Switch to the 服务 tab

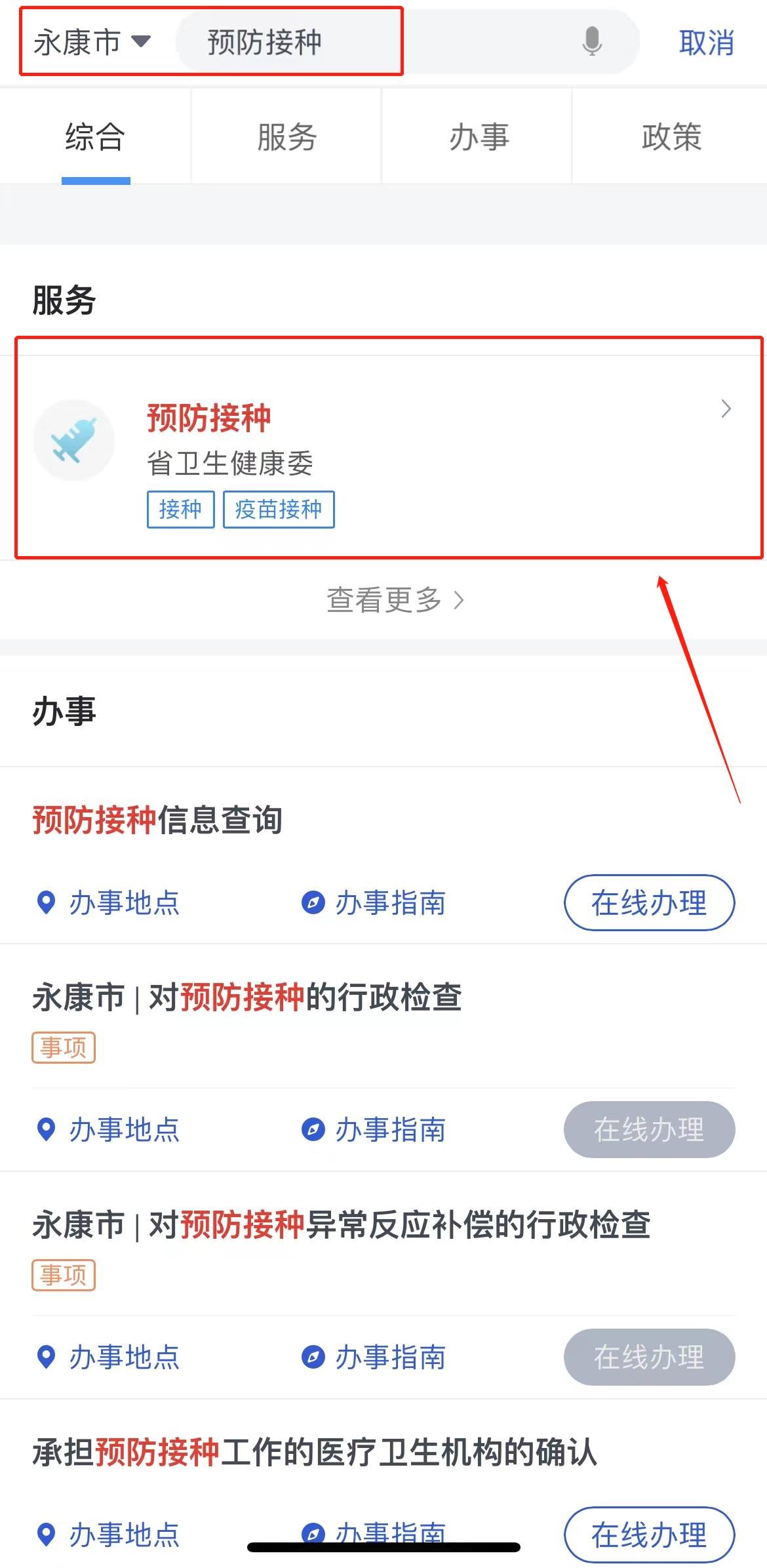[x=286, y=138]
